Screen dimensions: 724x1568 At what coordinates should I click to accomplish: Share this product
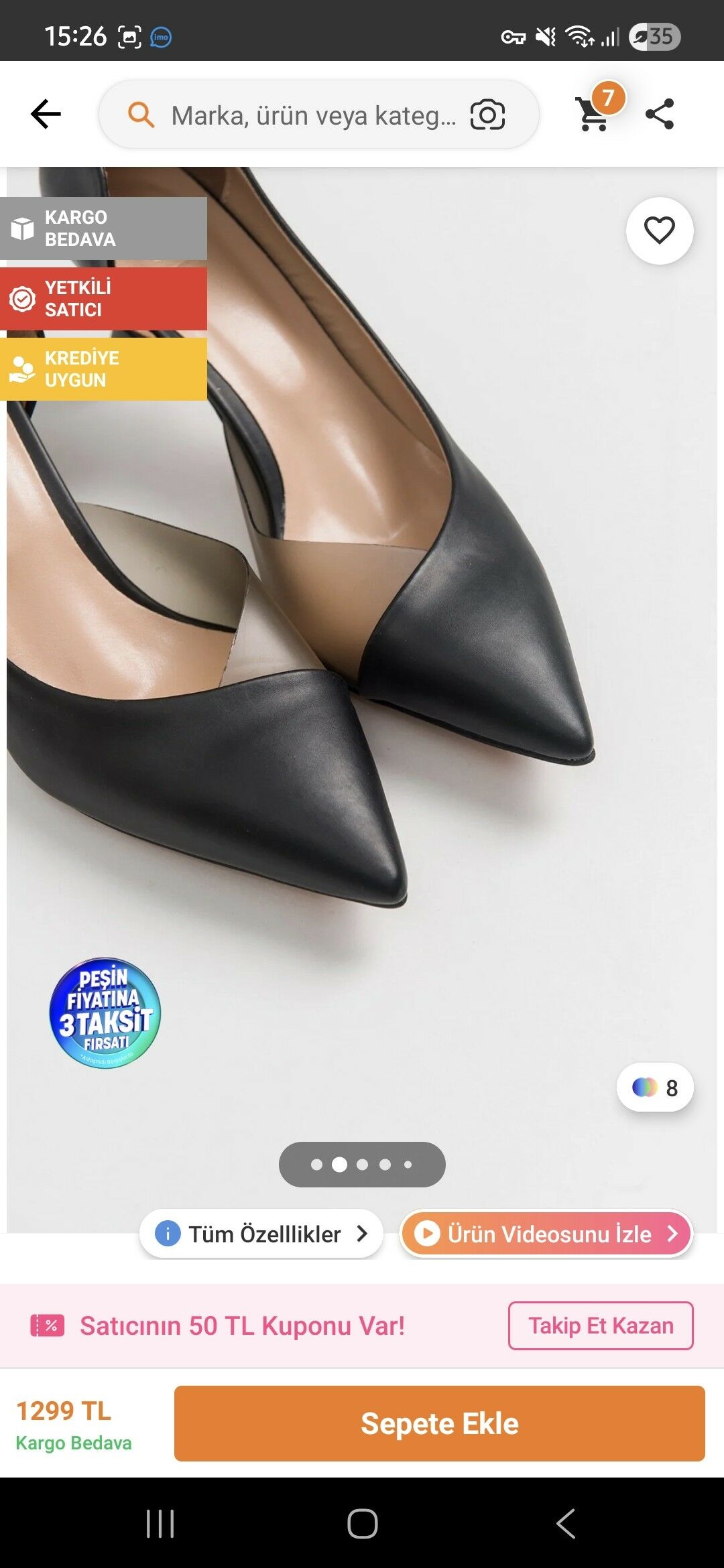coord(660,114)
